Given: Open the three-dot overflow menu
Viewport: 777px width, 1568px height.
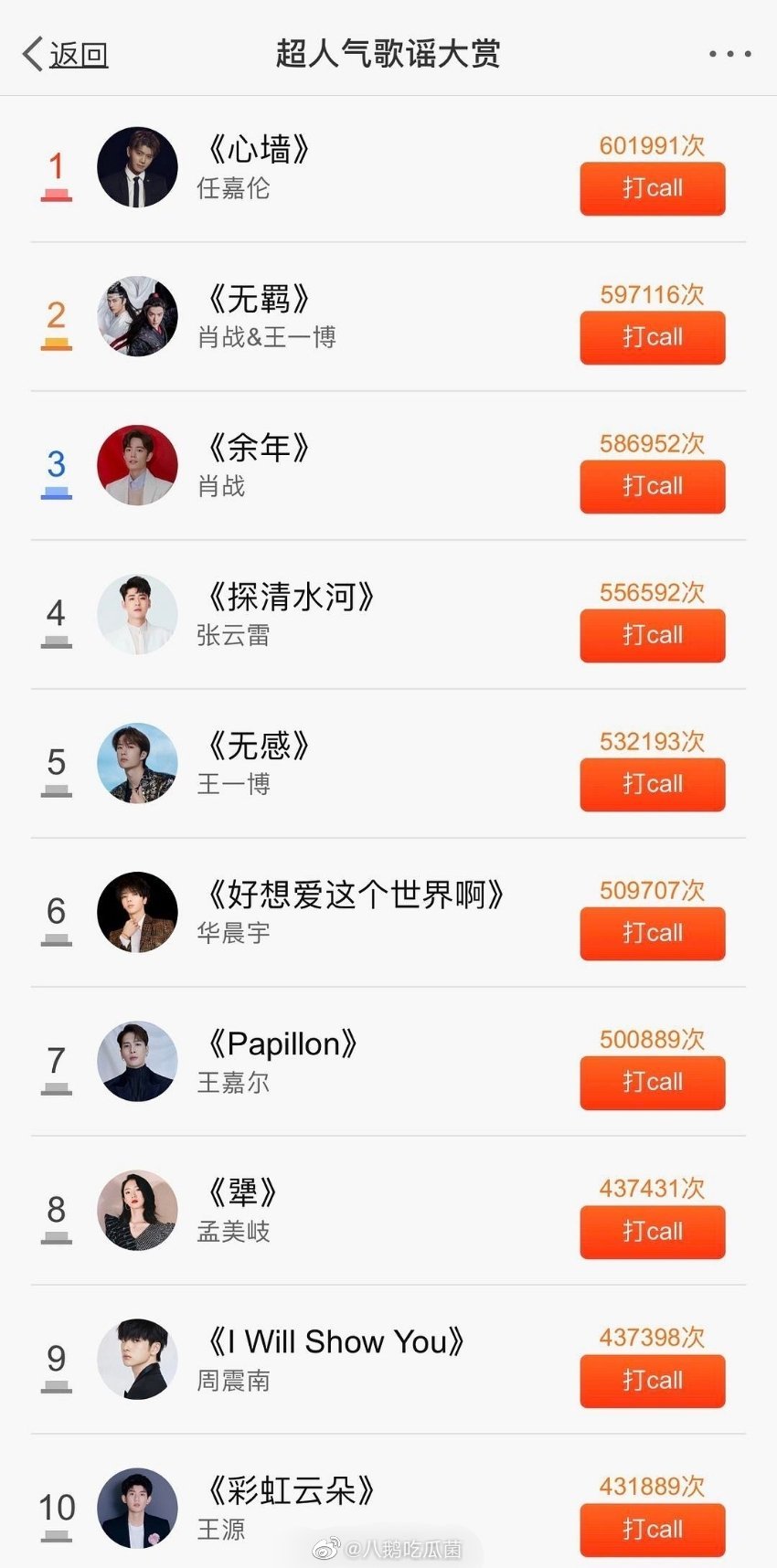Looking at the screenshot, I should pos(729,54).
